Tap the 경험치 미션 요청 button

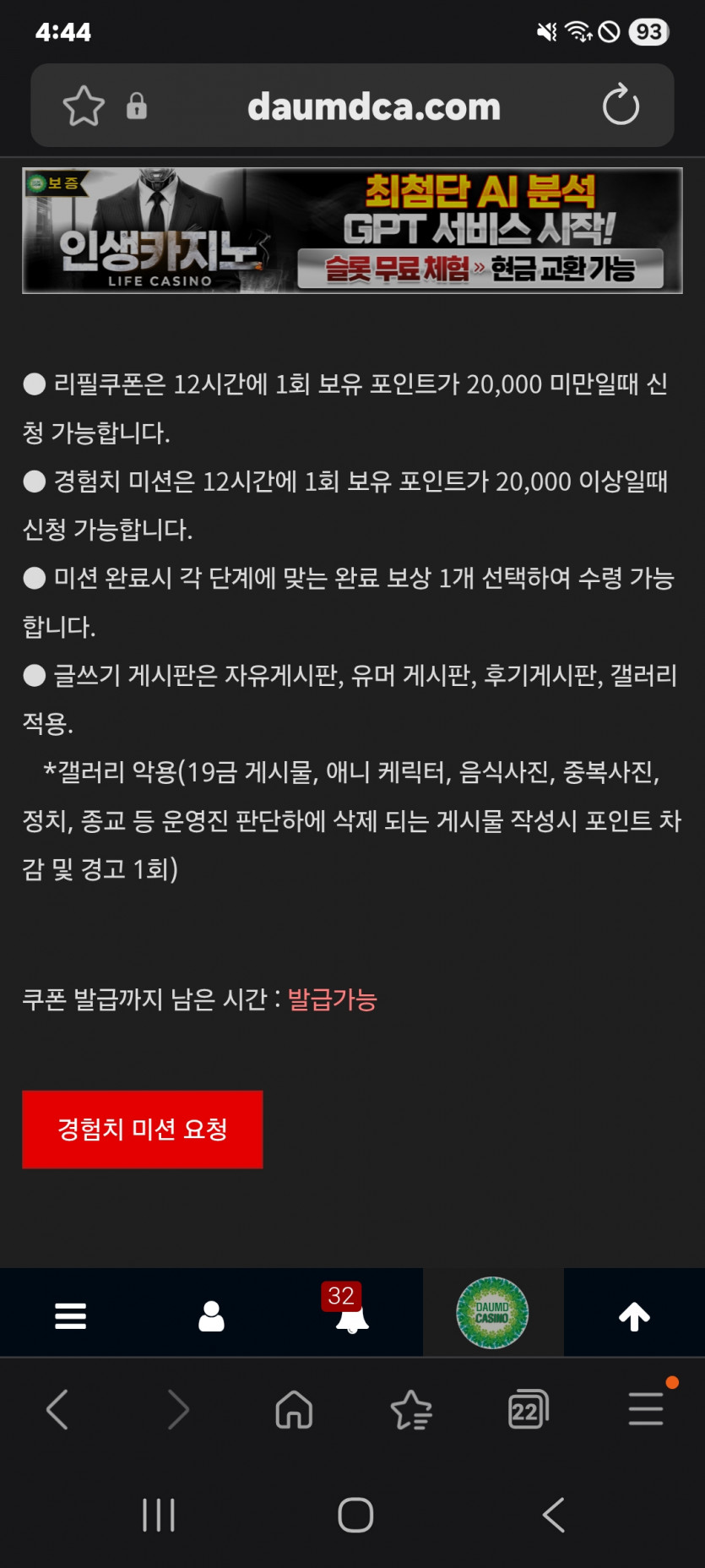(x=142, y=1130)
